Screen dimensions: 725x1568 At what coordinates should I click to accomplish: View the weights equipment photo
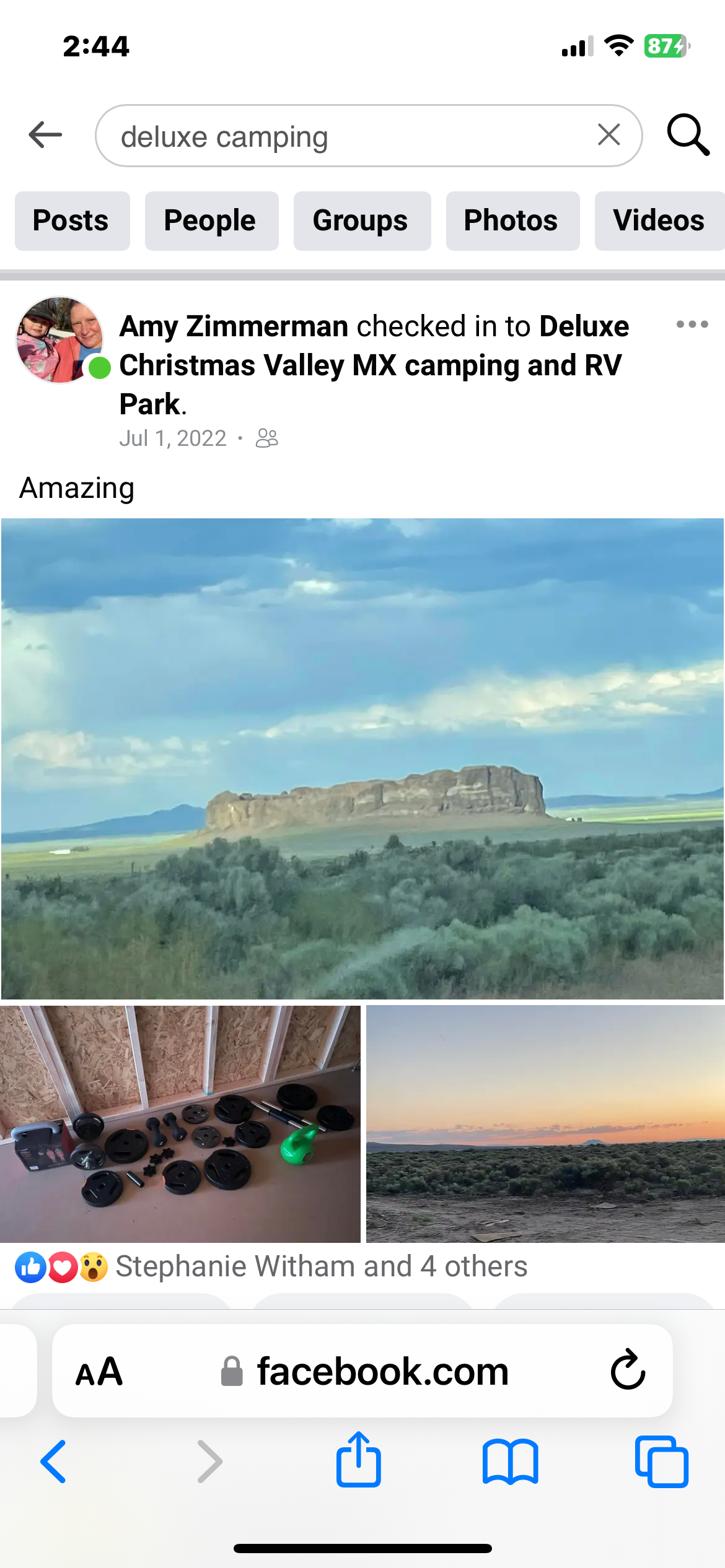tap(180, 1123)
